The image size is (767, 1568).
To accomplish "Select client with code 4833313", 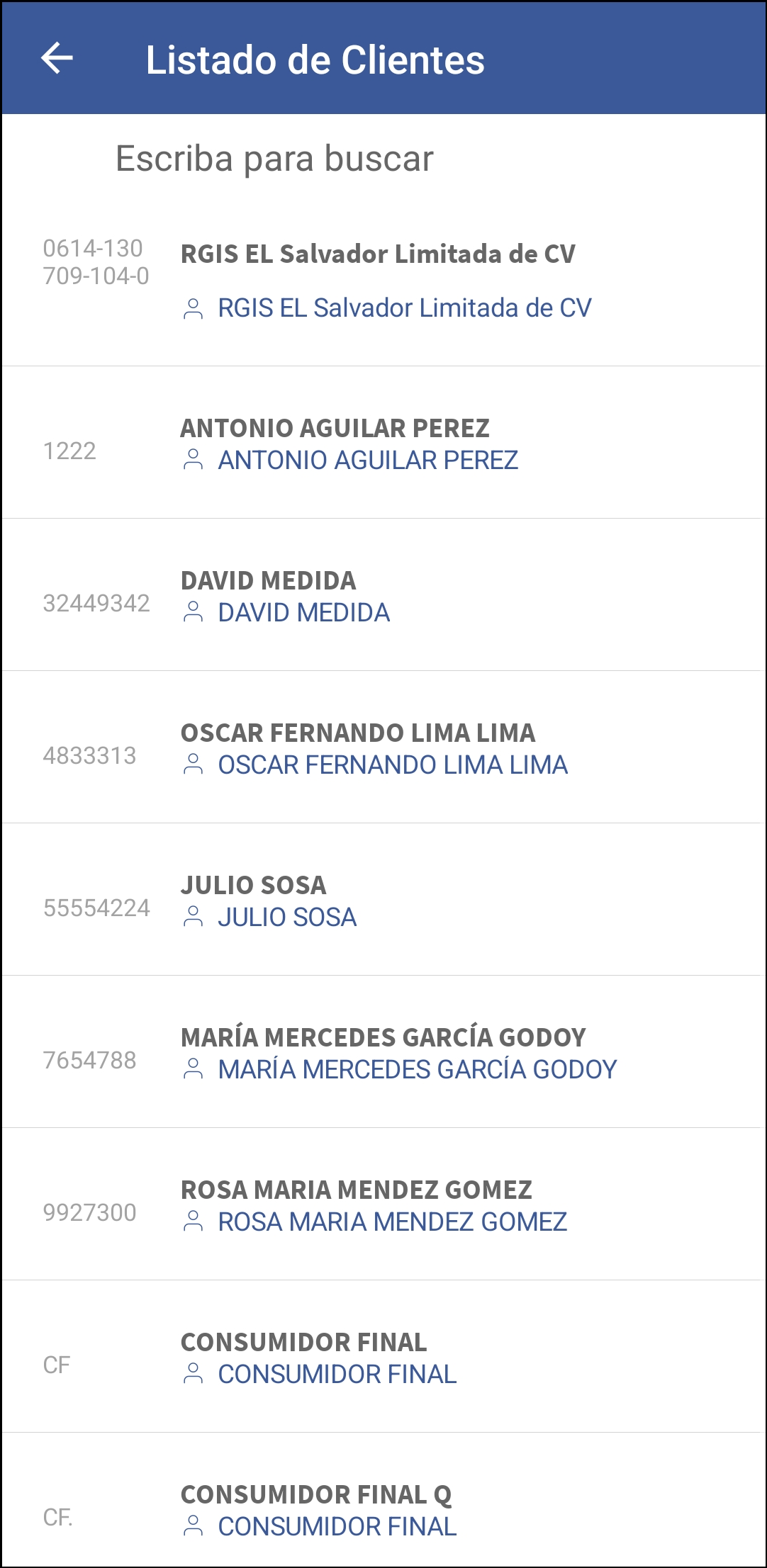I will click(90, 755).
